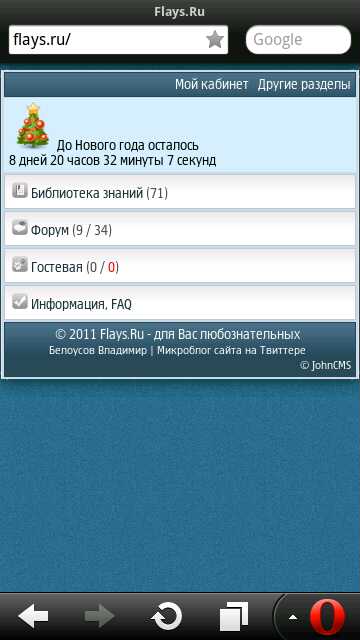Focus the Google search field
Image resolution: width=360 pixels, height=640 pixels.
(x=298, y=40)
